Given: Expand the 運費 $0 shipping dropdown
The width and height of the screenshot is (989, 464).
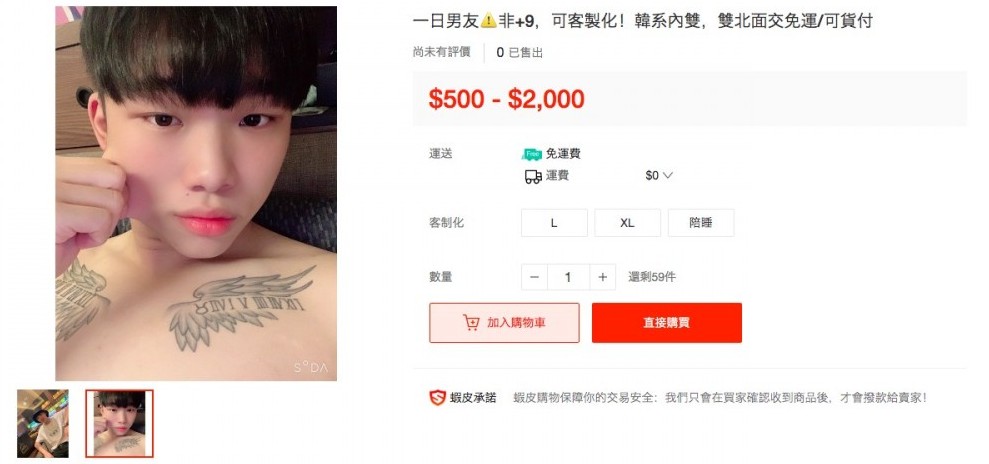Looking at the screenshot, I should 660,176.
